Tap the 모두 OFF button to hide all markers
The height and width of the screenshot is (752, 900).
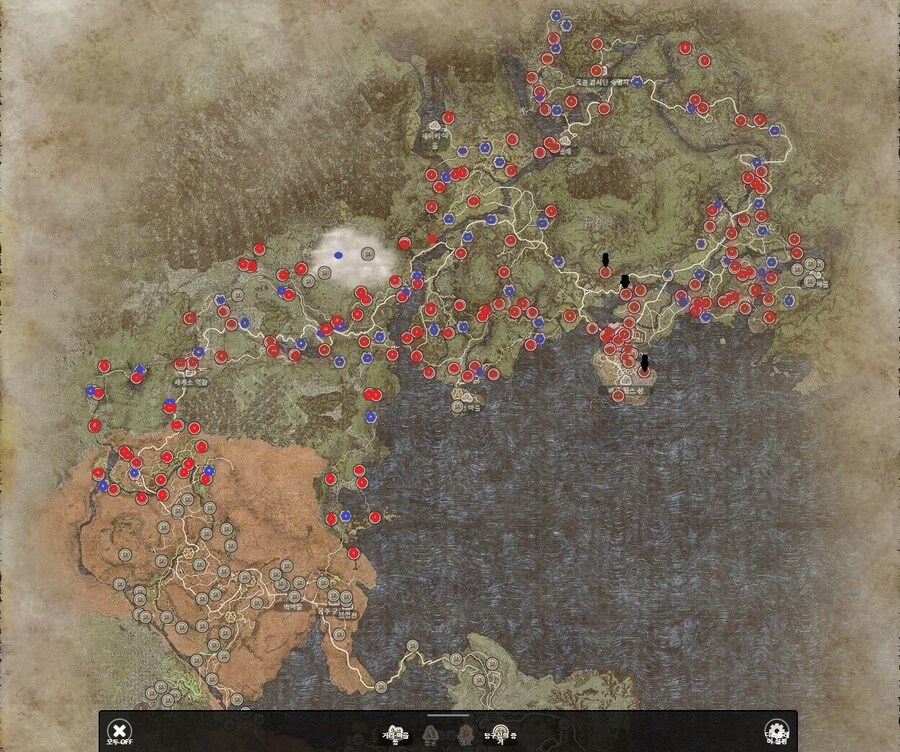(119, 733)
